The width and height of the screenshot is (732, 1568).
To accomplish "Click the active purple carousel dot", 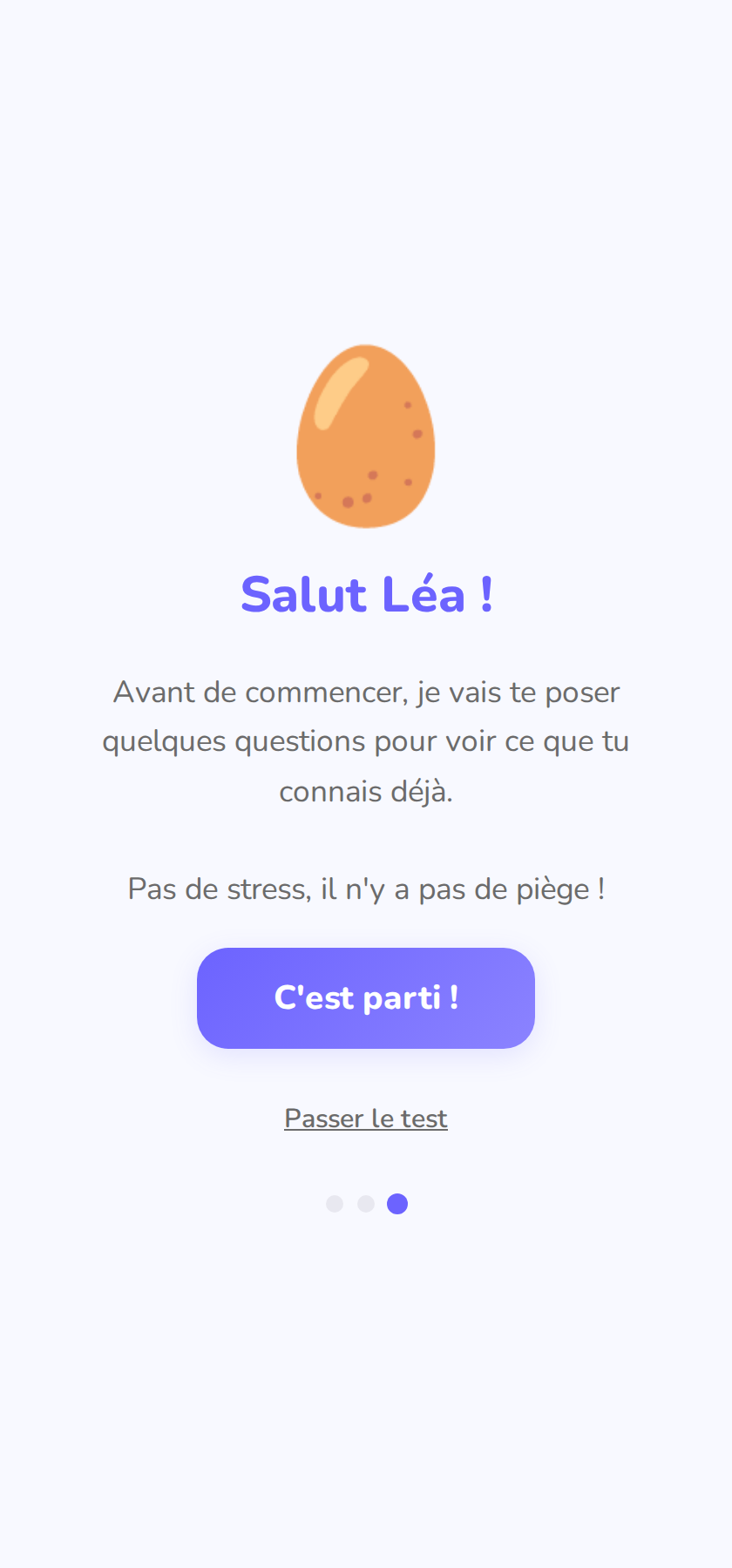I will (x=398, y=1203).
